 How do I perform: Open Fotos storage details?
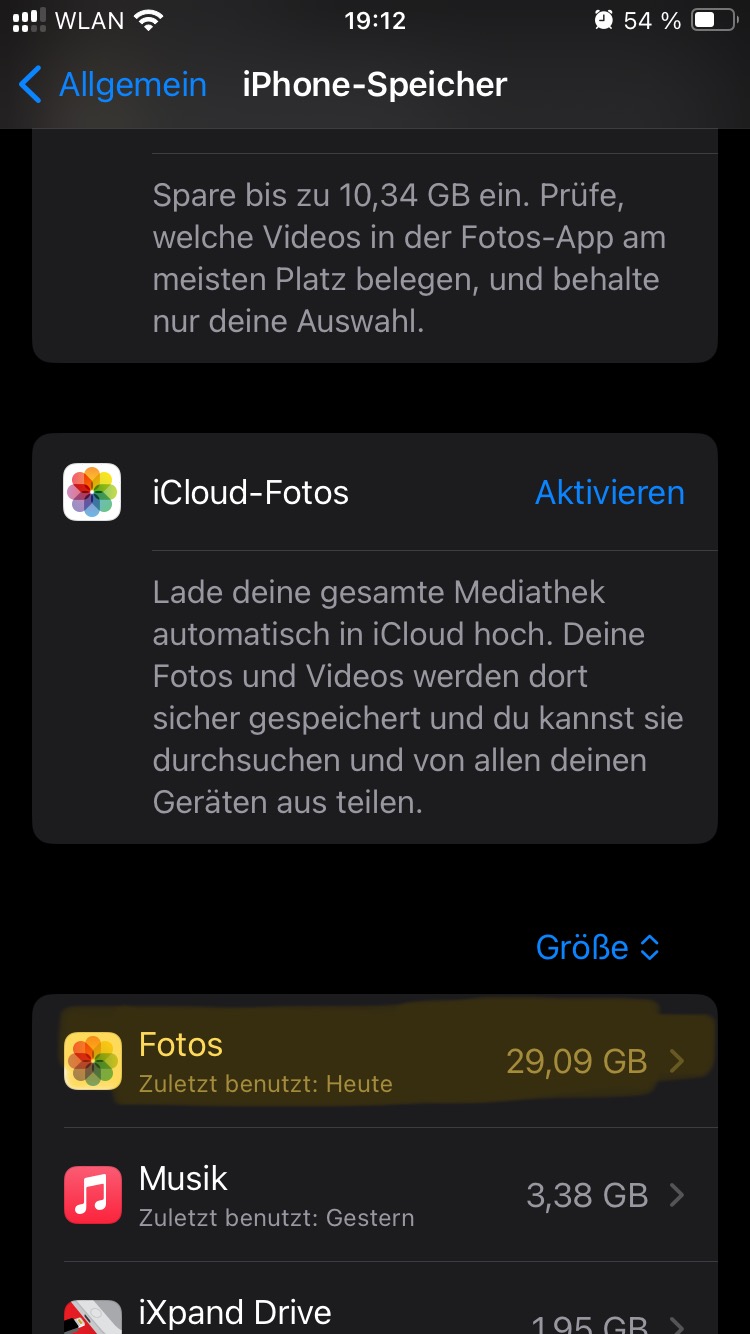(x=375, y=1060)
